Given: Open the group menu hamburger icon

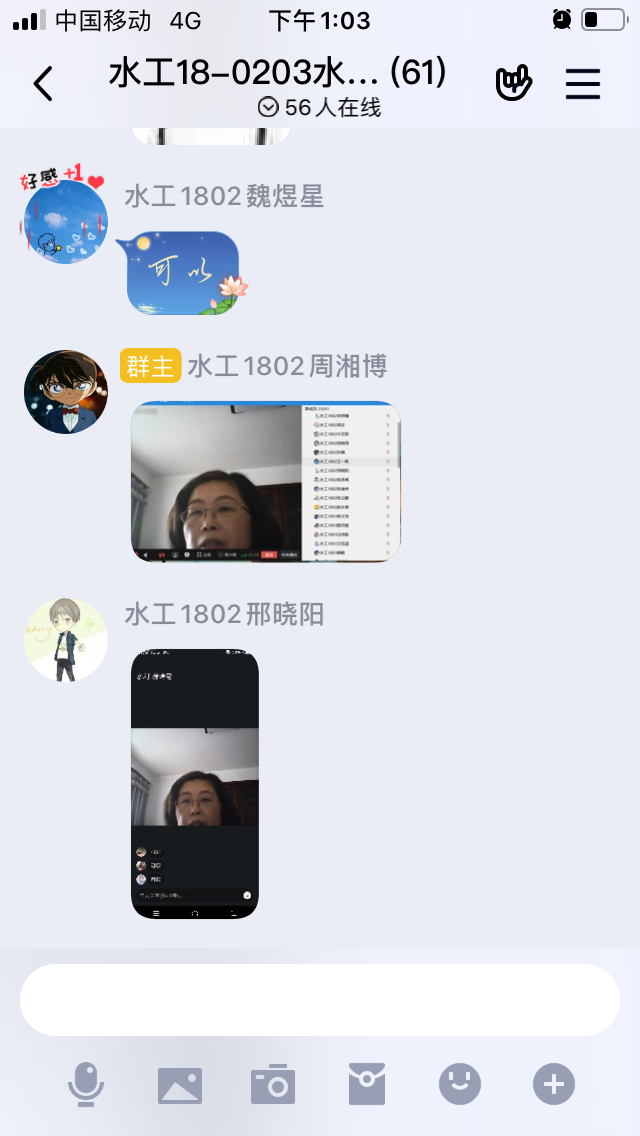Looking at the screenshot, I should pos(583,84).
